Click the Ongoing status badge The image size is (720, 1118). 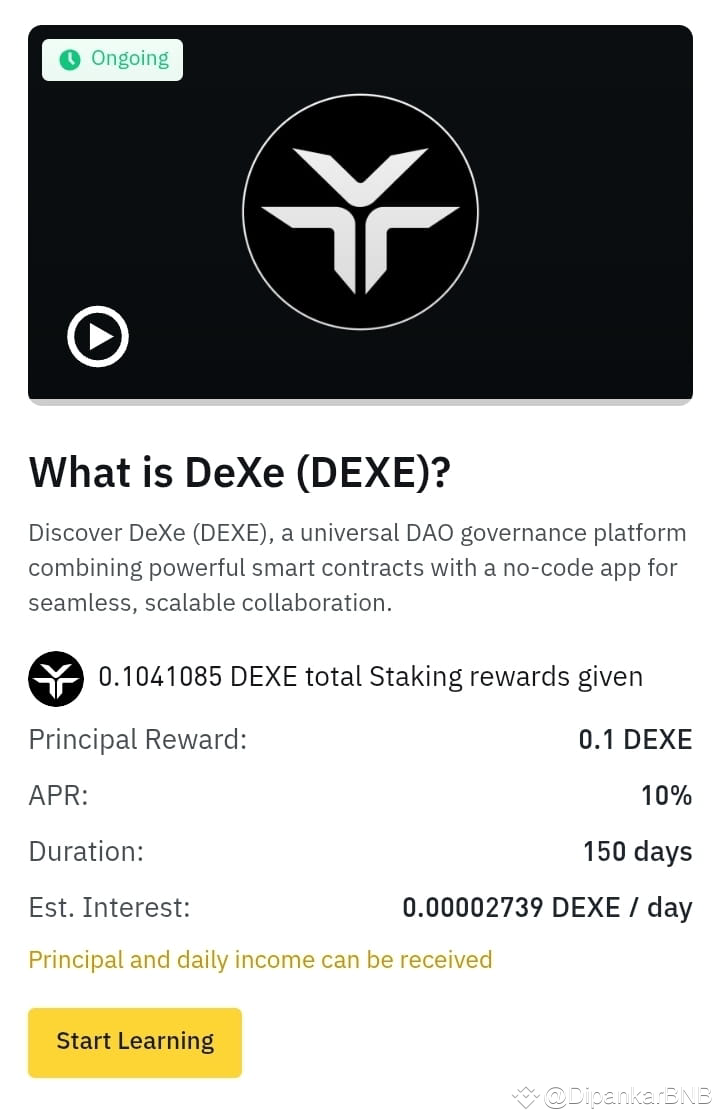112,59
